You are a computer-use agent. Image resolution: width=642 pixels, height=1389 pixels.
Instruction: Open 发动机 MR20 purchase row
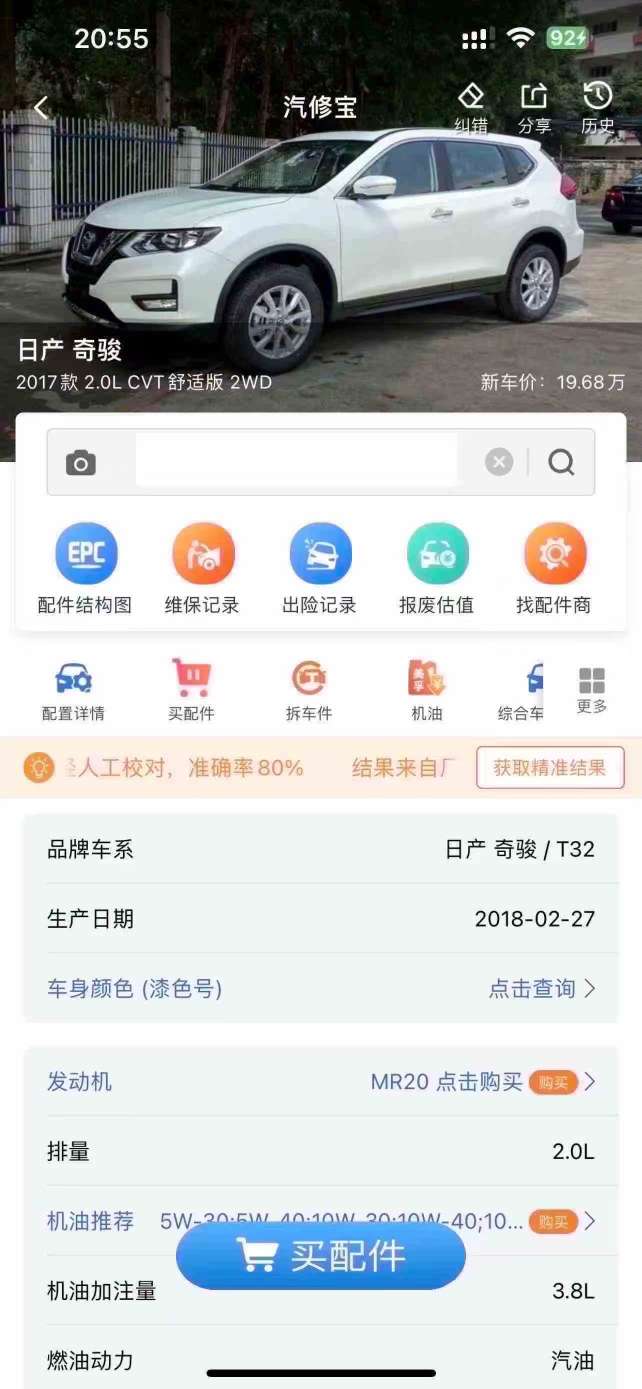pos(321,1082)
